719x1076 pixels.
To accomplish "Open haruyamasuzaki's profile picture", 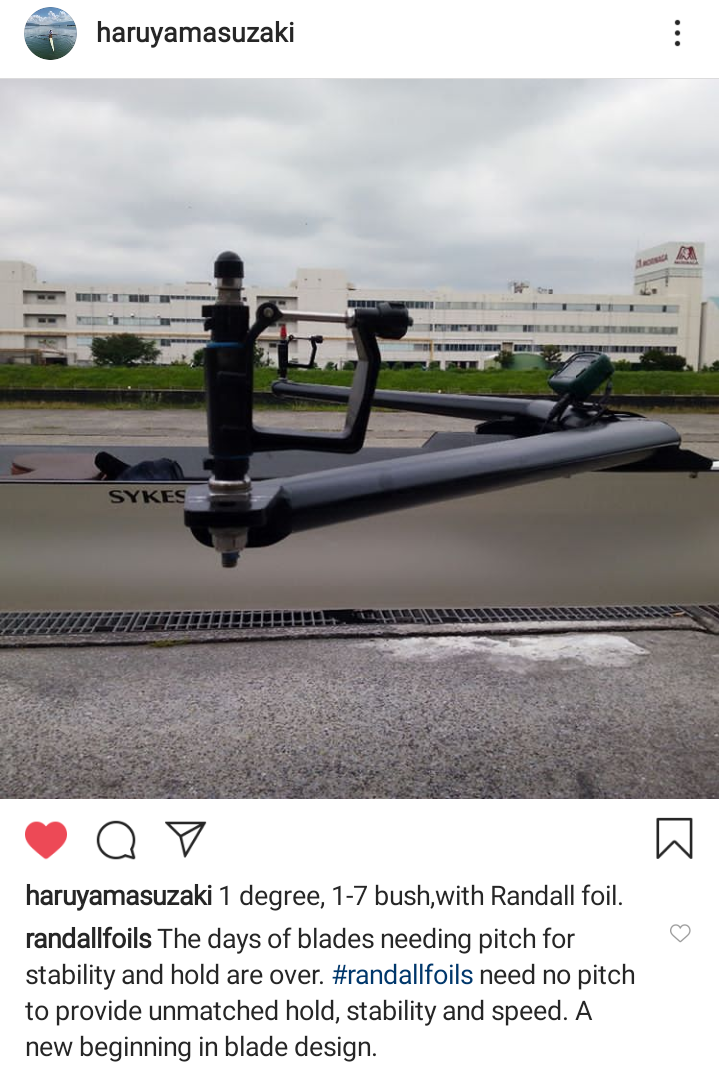I will point(50,34).
